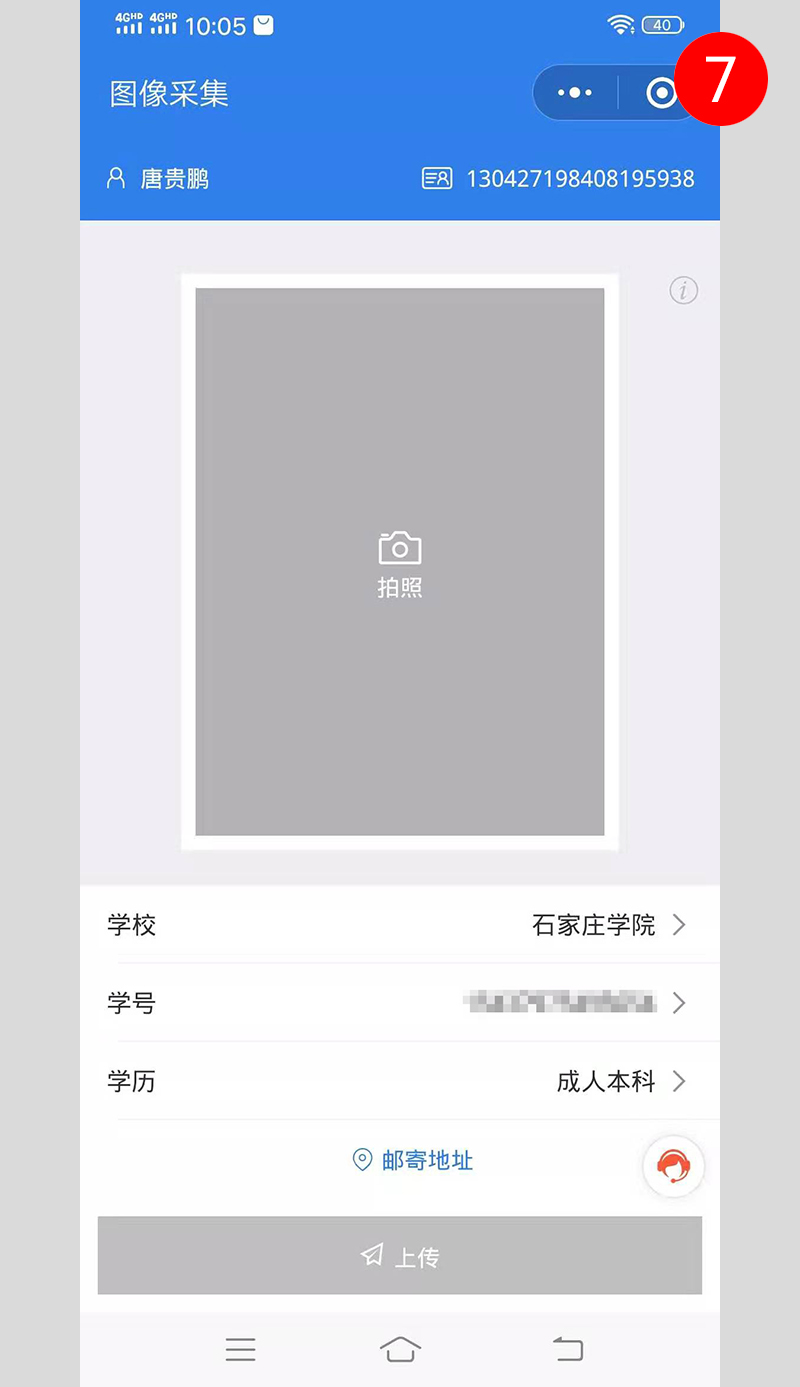Tap 拍照 to take a photo
800x1387 pixels.
[x=400, y=563]
